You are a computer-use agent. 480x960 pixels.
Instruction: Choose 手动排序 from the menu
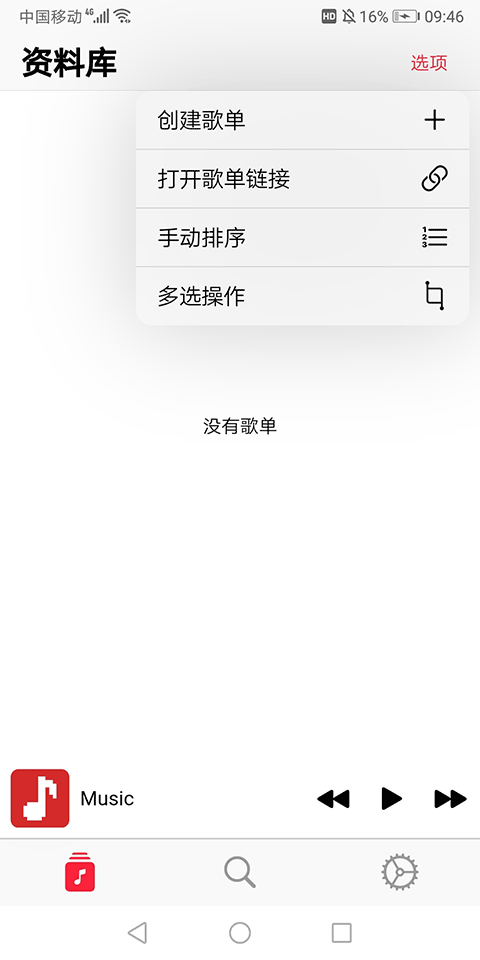click(302, 238)
